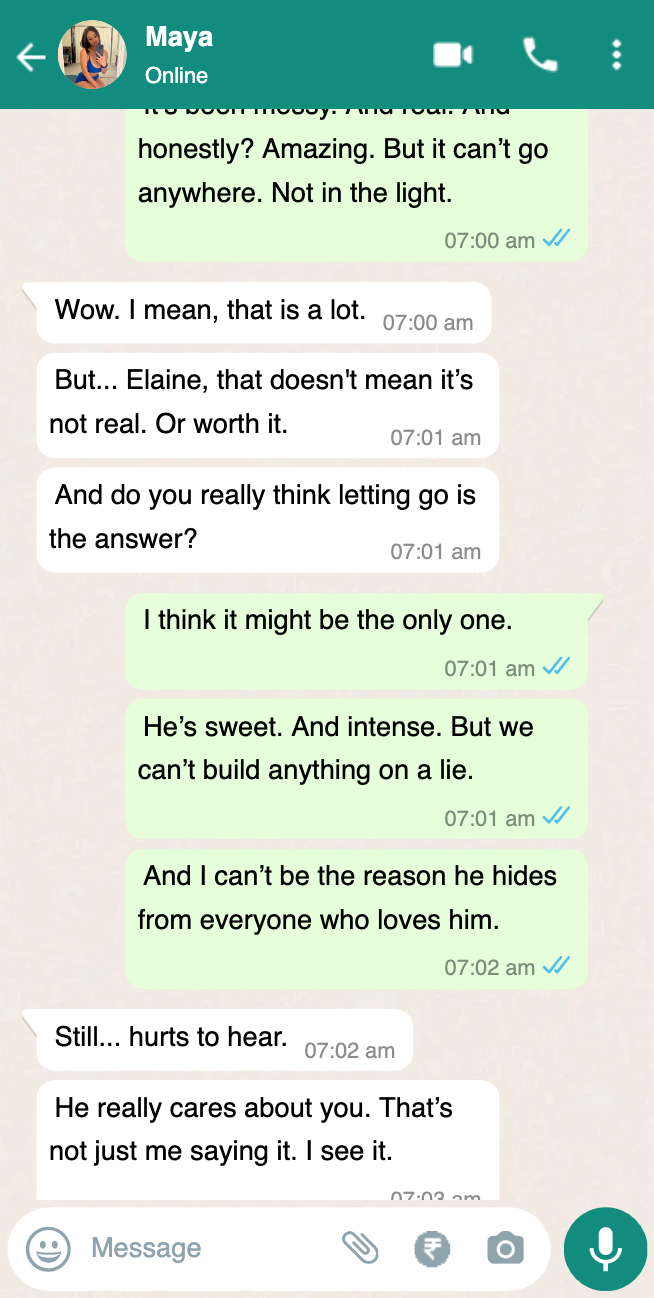Viewport: 654px width, 1298px height.
Task: Open the rupee payment option
Action: click(433, 1248)
